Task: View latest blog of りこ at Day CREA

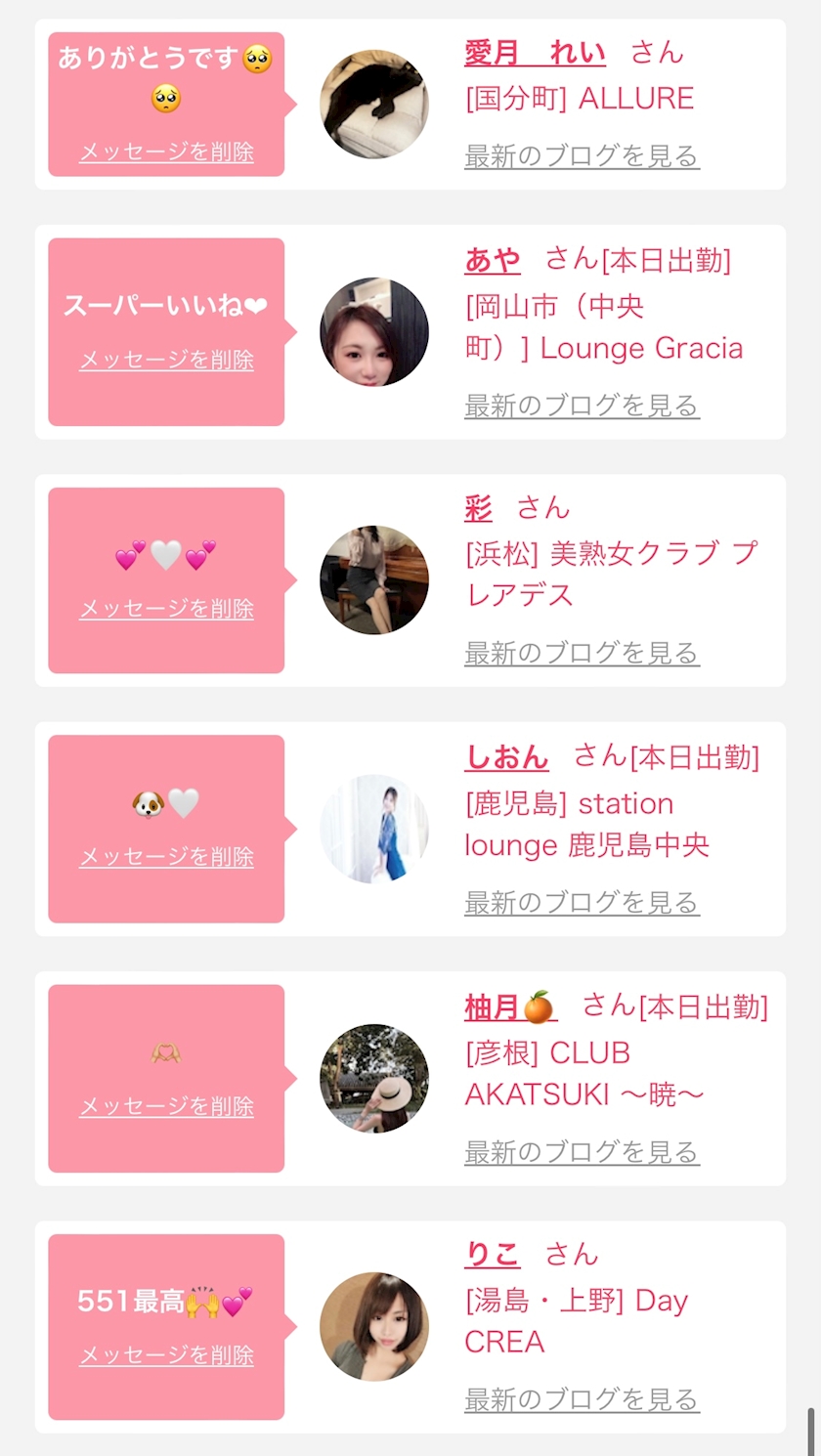Action: click(582, 1399)
